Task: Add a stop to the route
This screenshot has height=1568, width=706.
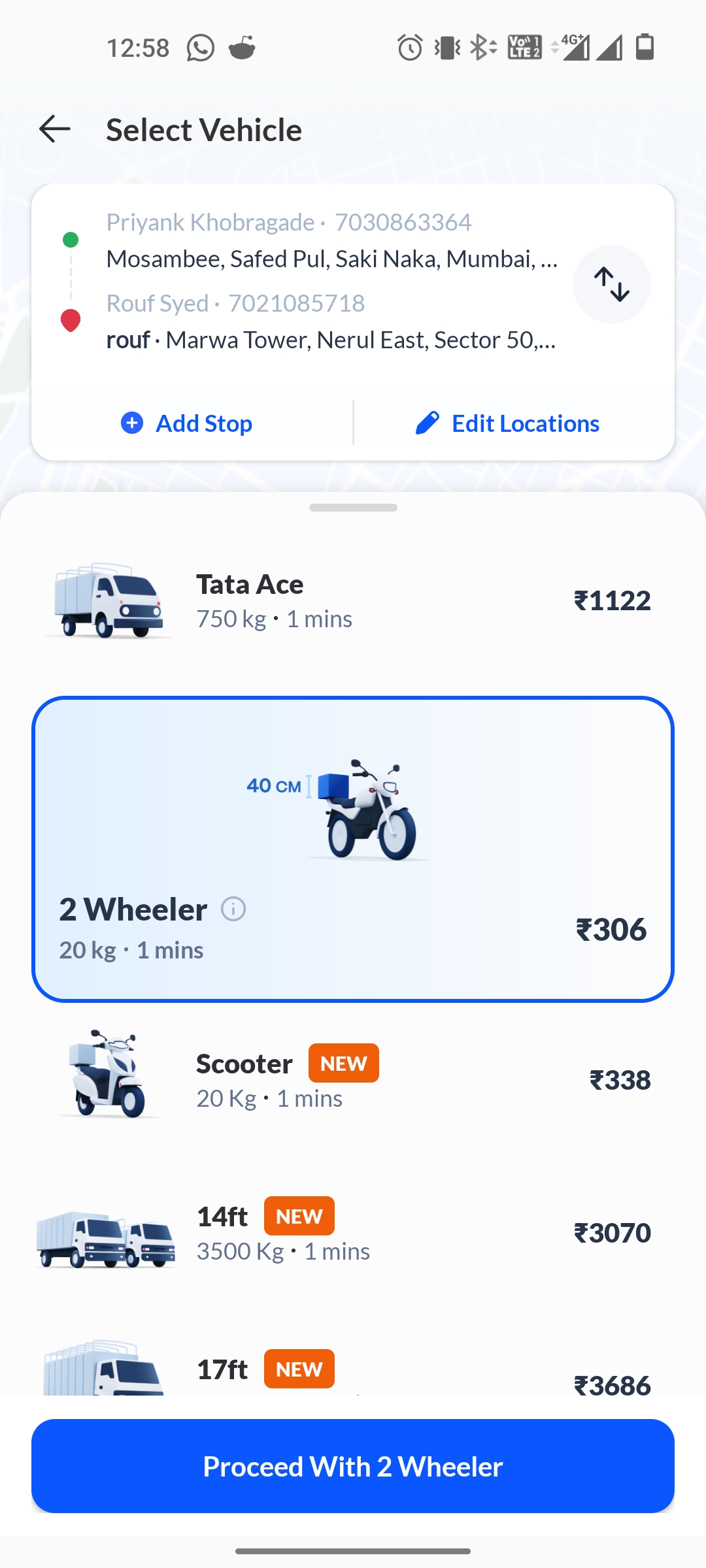Action: click(x=187, y=423)
